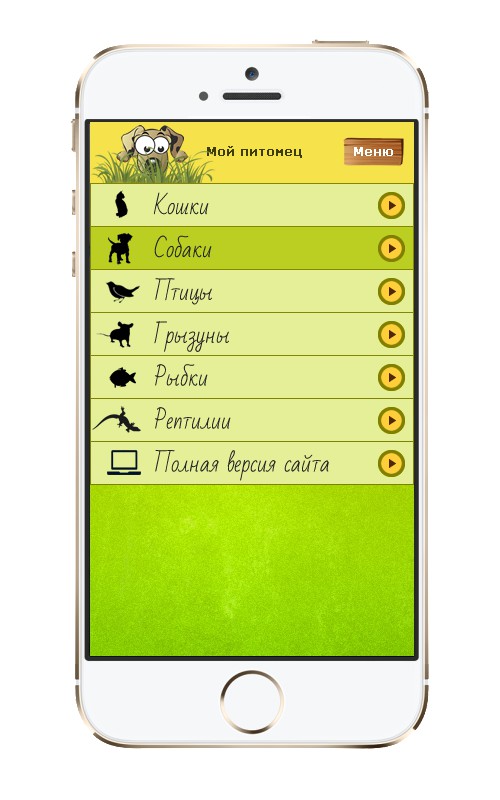
Task: Go to the Птицы section
Action: [x=252, y=291]
